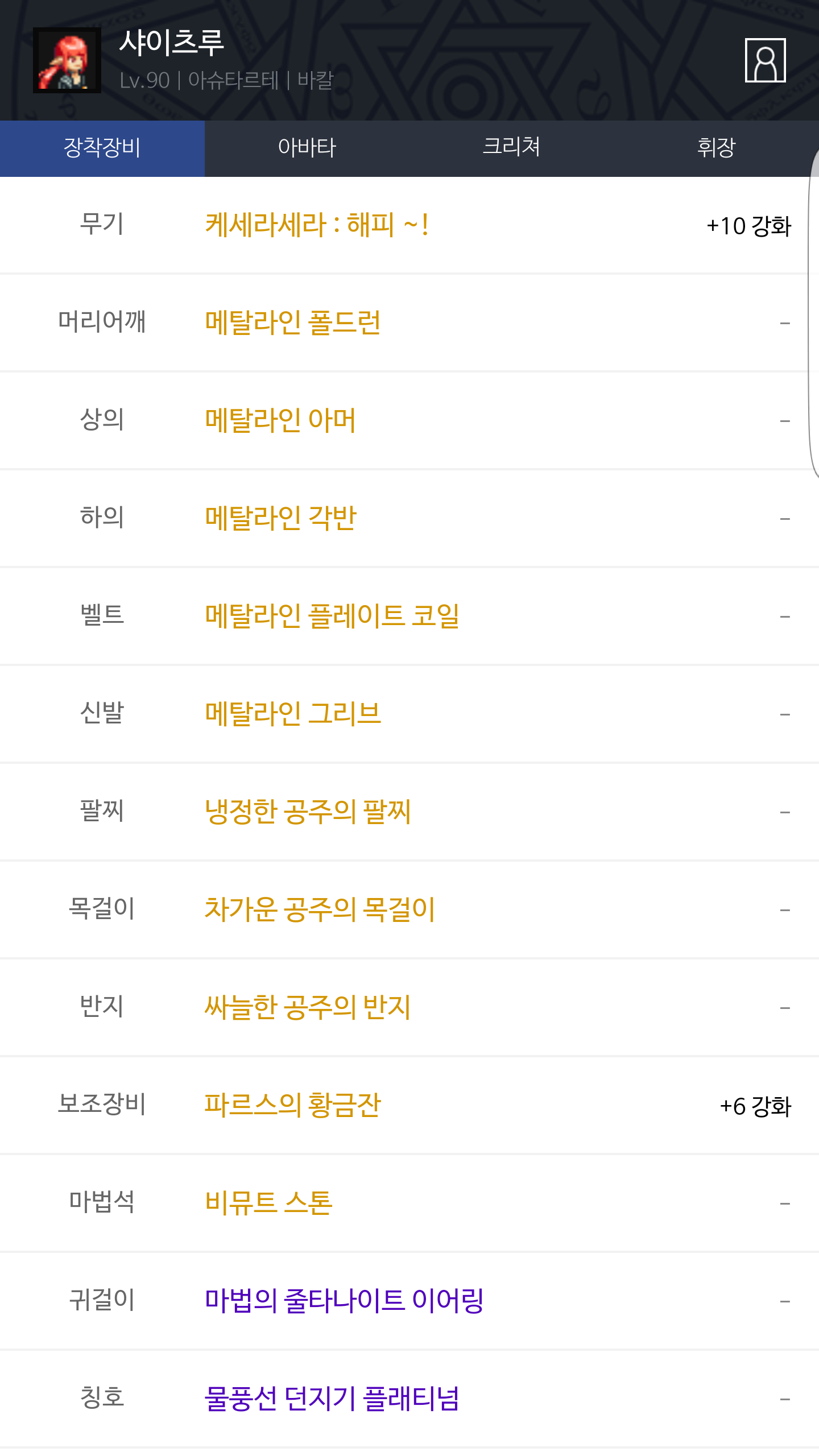This screenshot has width=819, height=1456.
Task: Switch to the 아바타 tab
Action: 307,148
